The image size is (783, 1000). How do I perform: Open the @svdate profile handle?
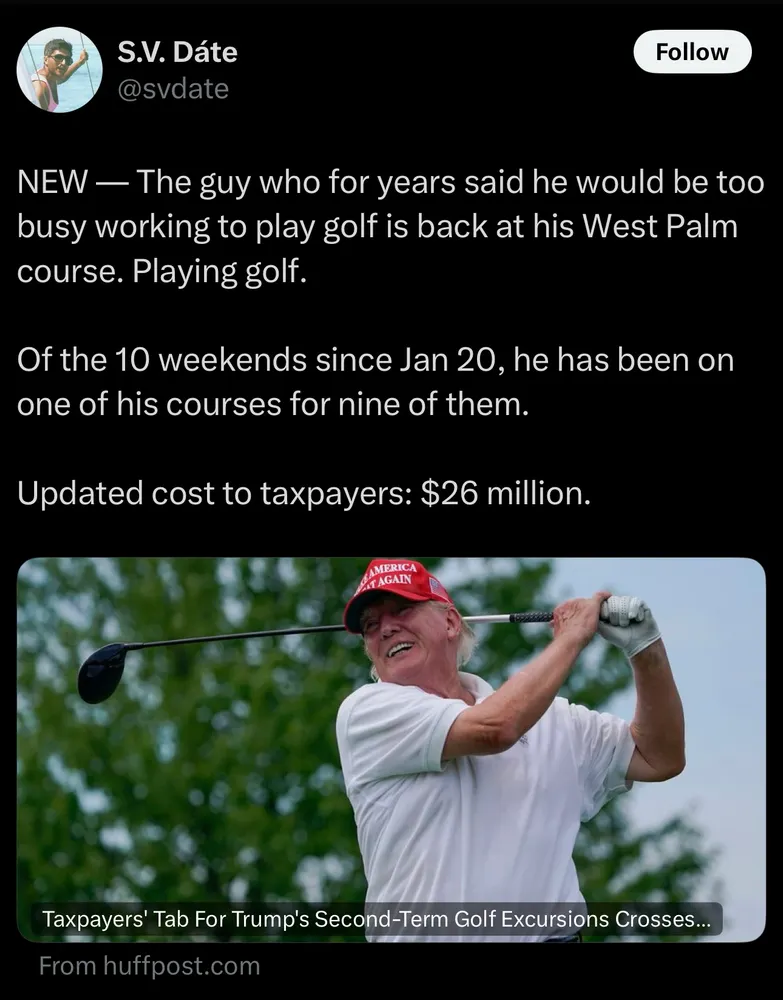[x=173, y=89]
